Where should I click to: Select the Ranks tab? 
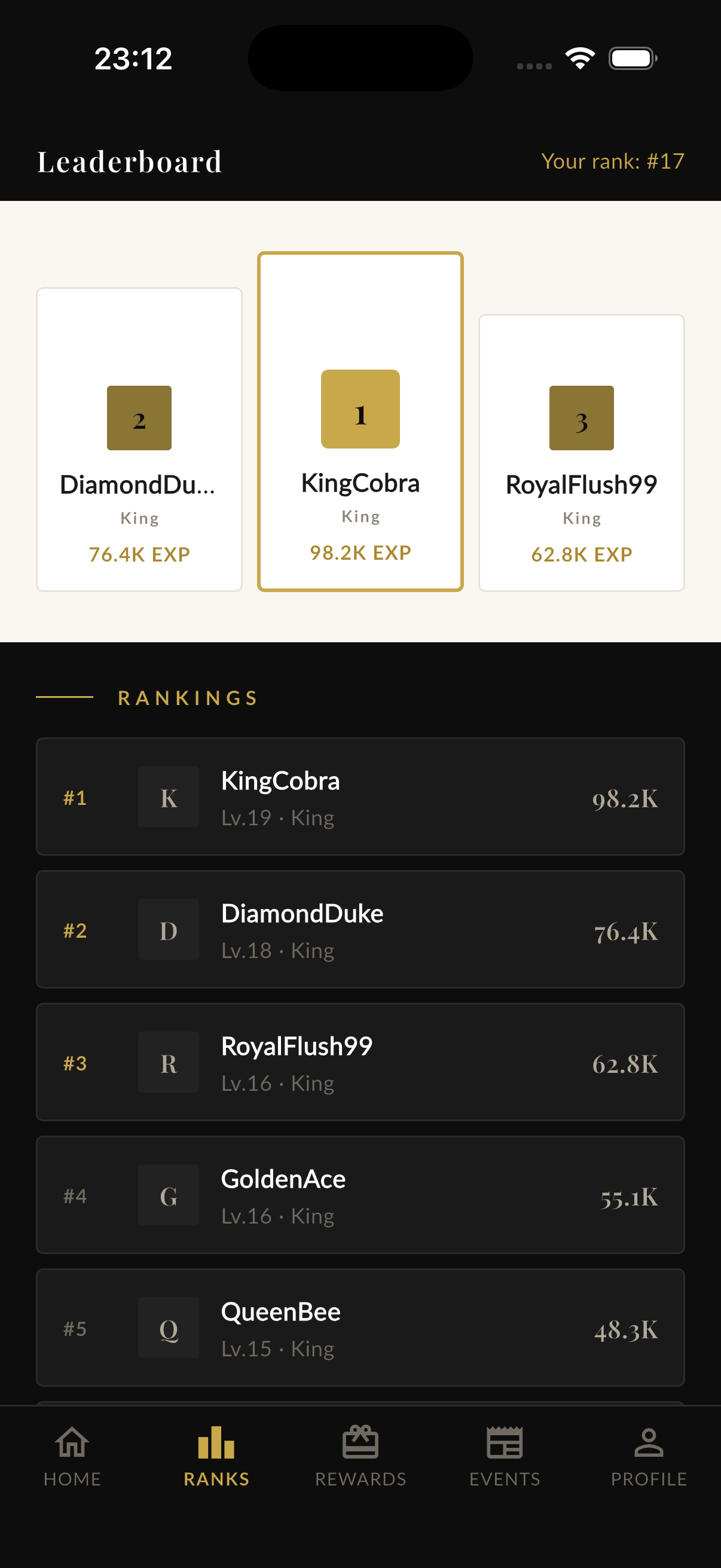[x=216, y=1456]
